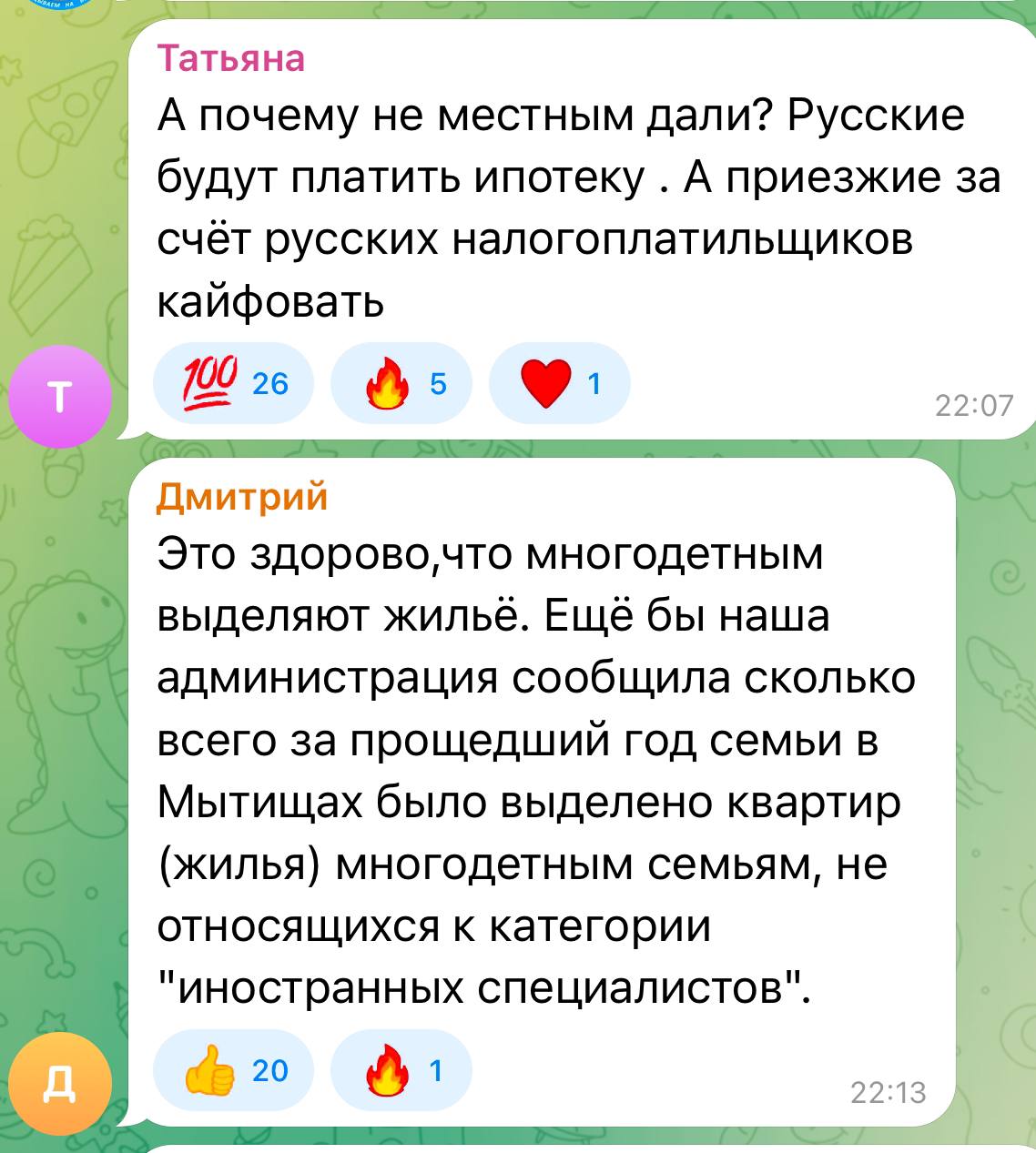Tap fire reaction on Дмитрий's message
1036x1153 pixels.
point(401,1071)
